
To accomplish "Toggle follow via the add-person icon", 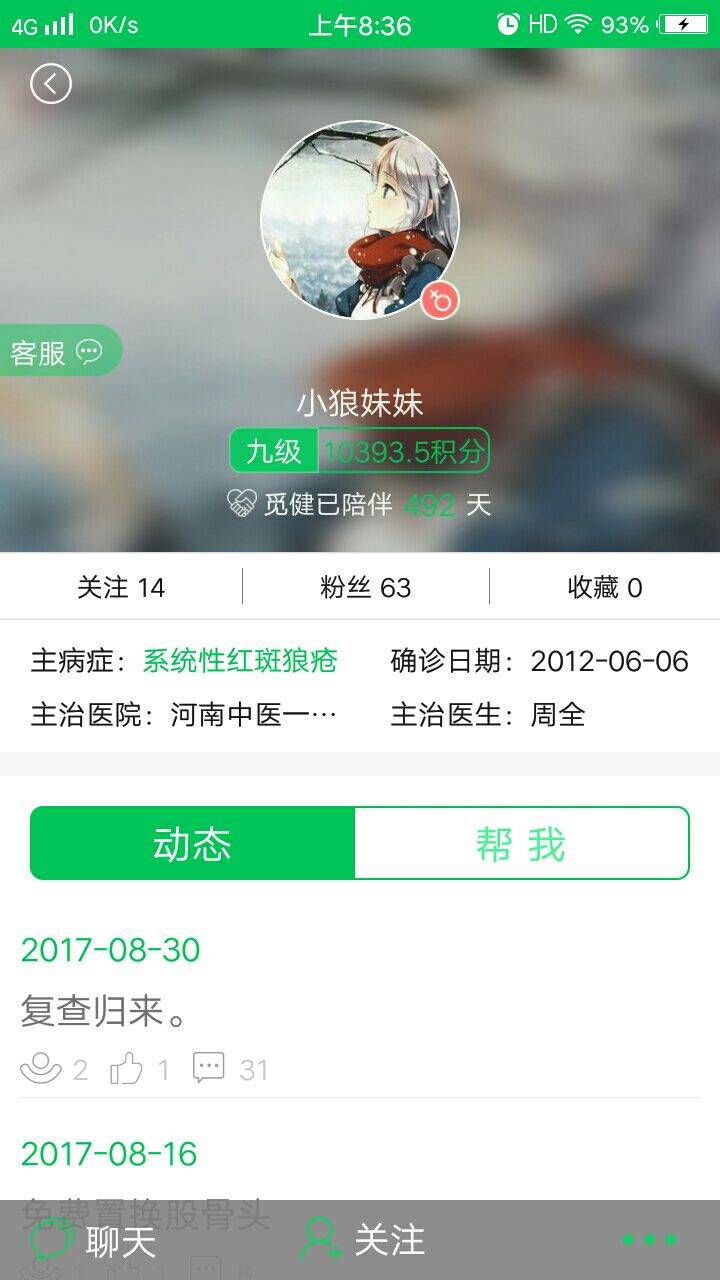I will (x=320, y=1240).
